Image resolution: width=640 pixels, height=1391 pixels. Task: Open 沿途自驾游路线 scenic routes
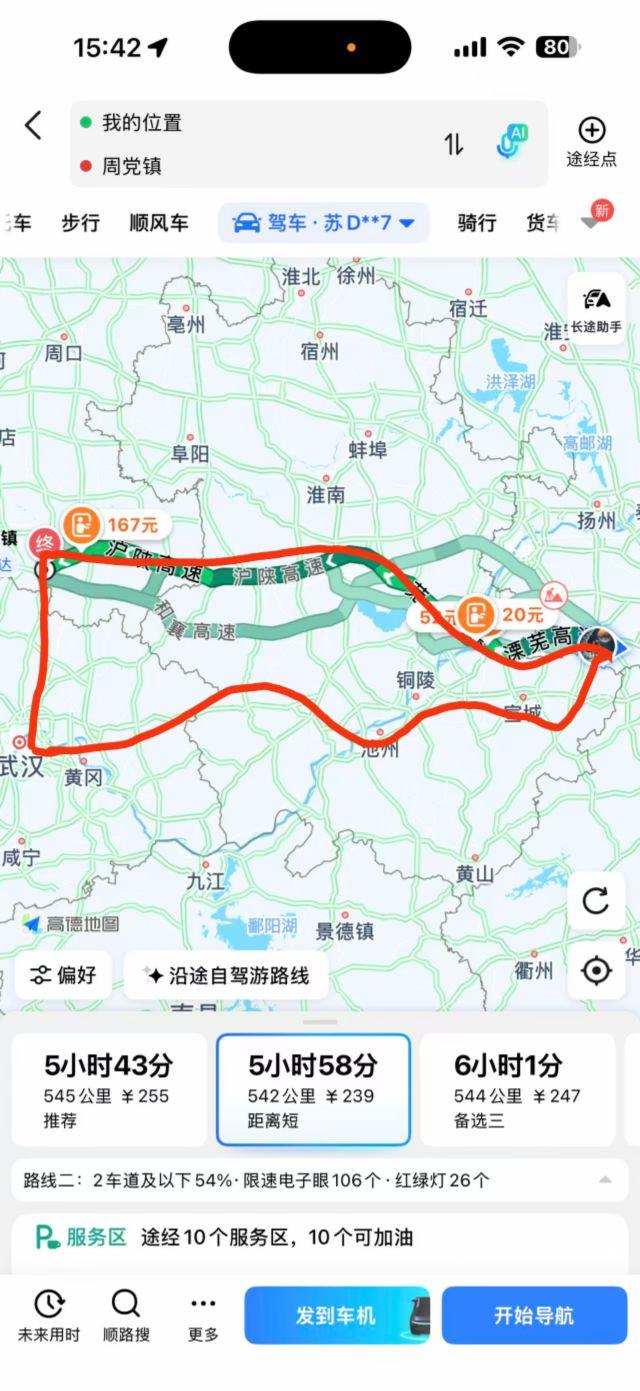pos(226,975)
